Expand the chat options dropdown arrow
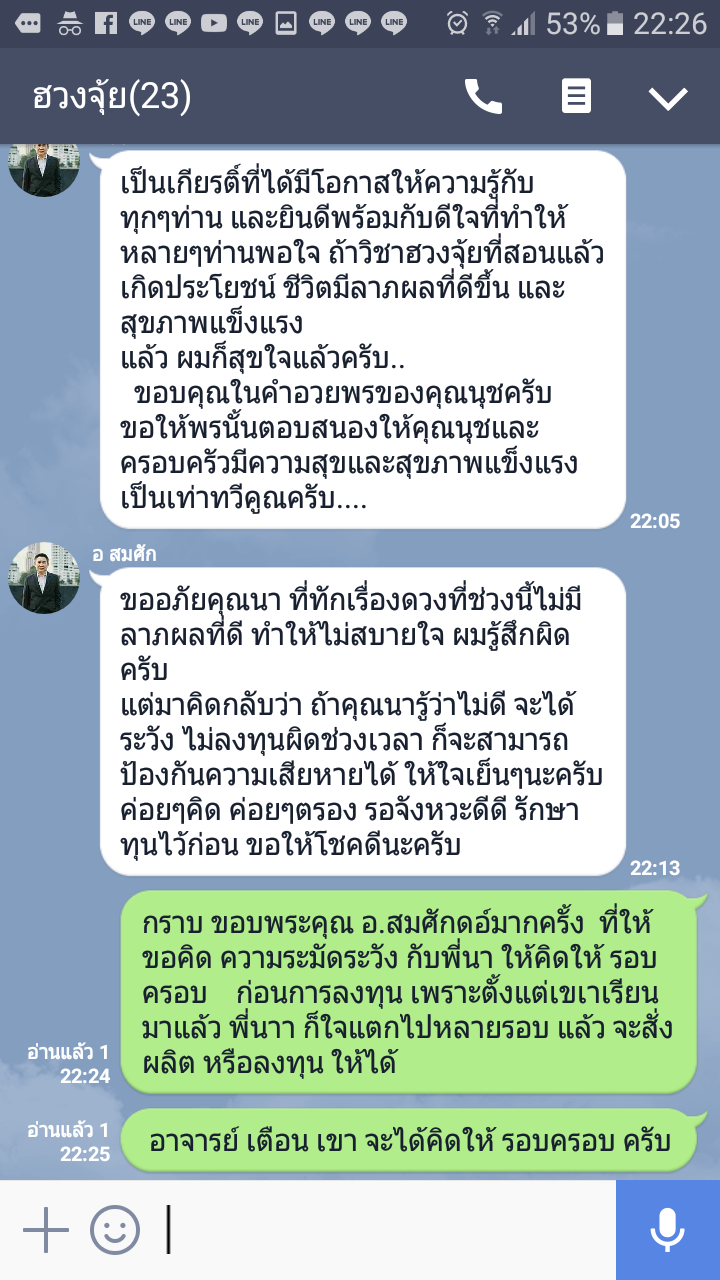This screenshot has width=720, height=1280. pyautogui.click(x=668, y=97)
